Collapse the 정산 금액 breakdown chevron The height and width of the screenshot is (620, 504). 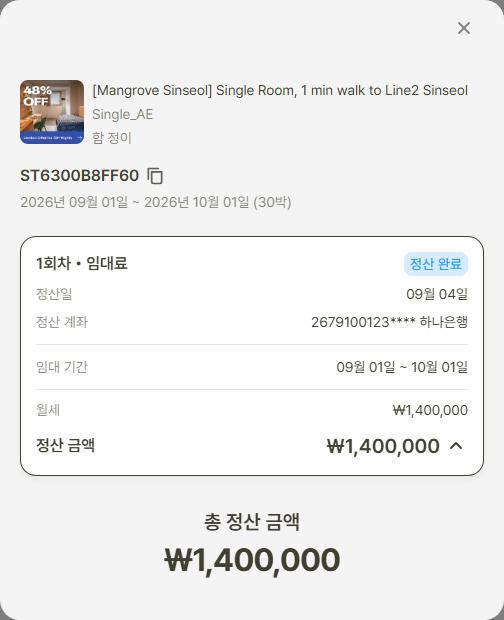click(x=456, y=446)
